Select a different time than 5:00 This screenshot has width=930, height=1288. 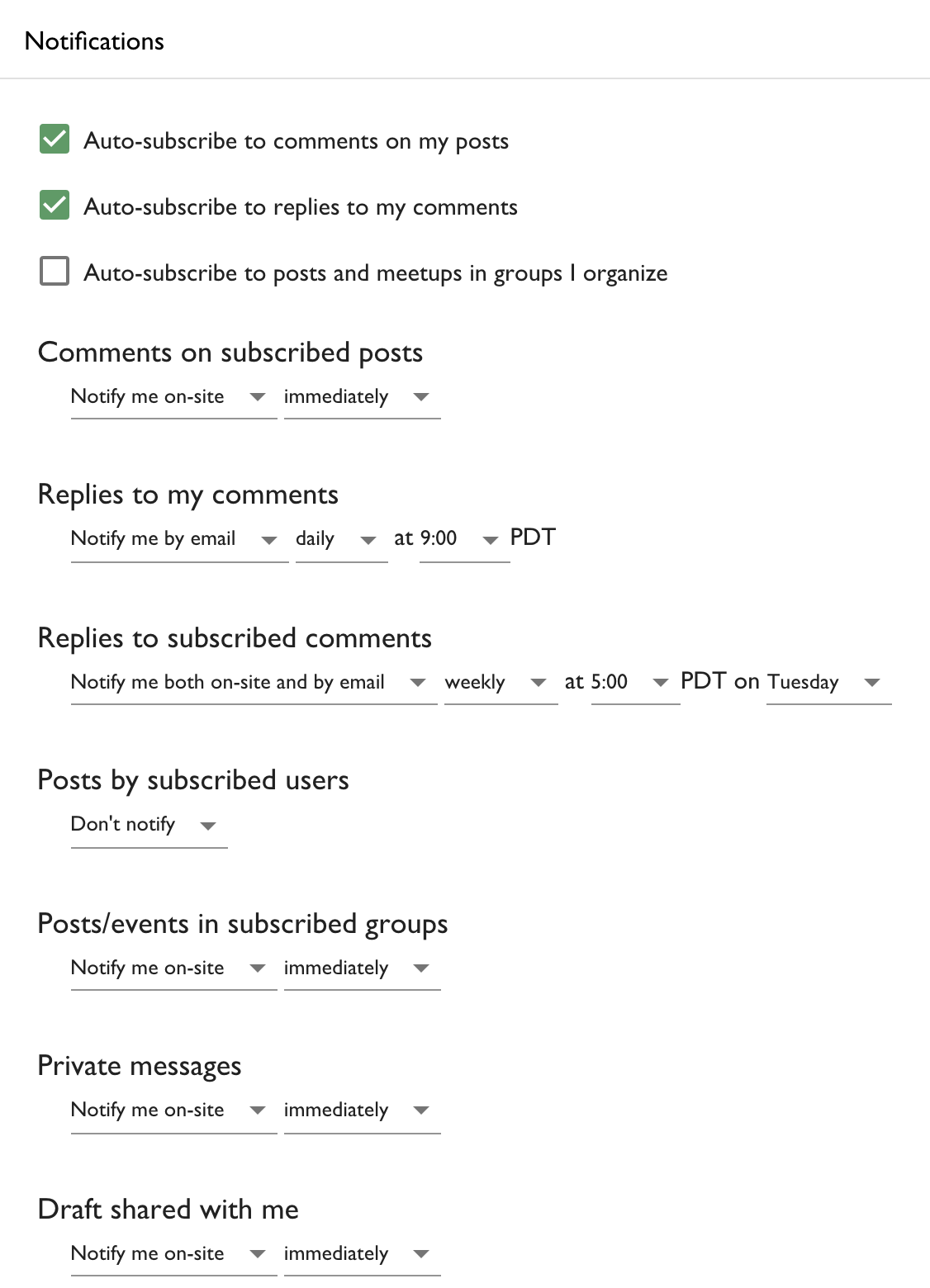[634, 683]
